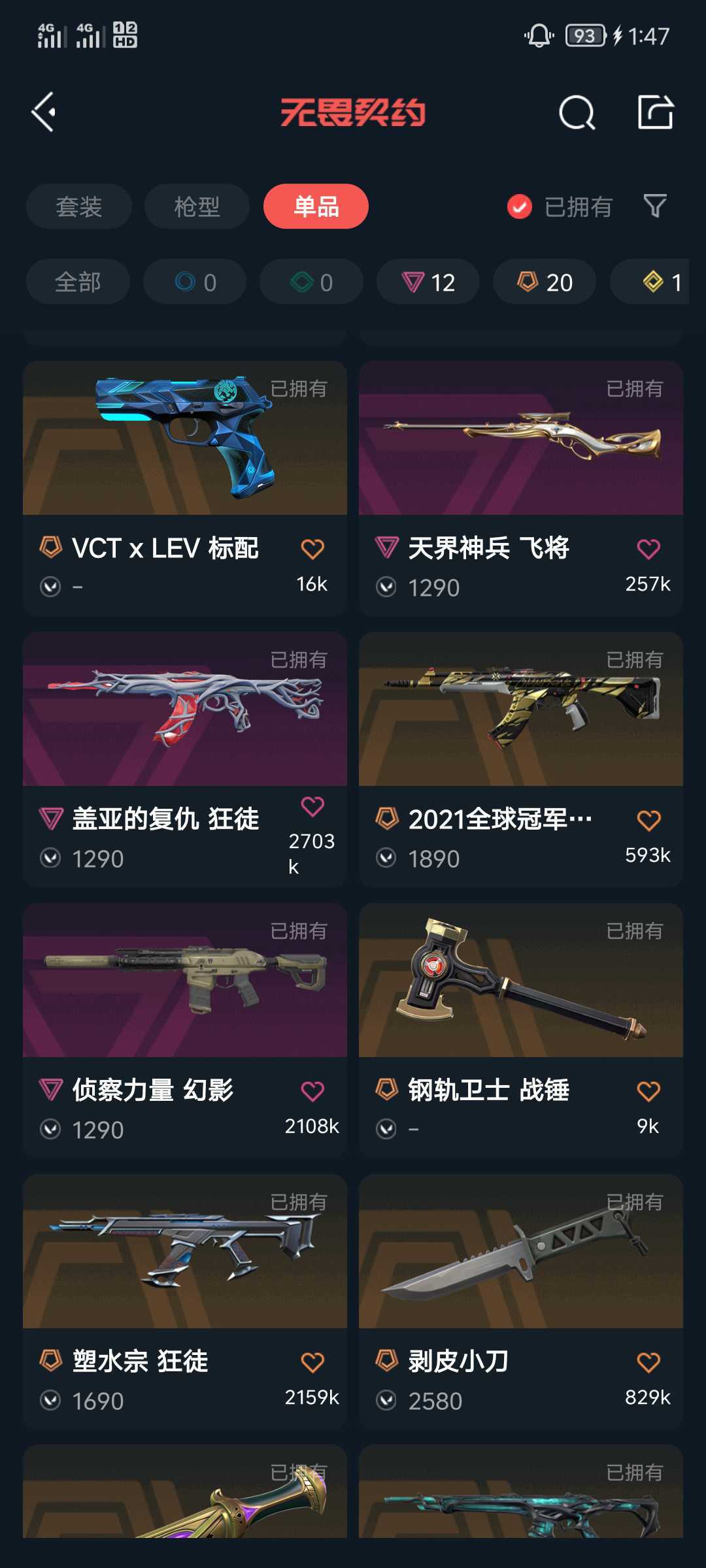The width and height of the screenshot is (706, 1568).
Task: Like the 2021全球冠军 skin with the heart
Action: (648, 821)
